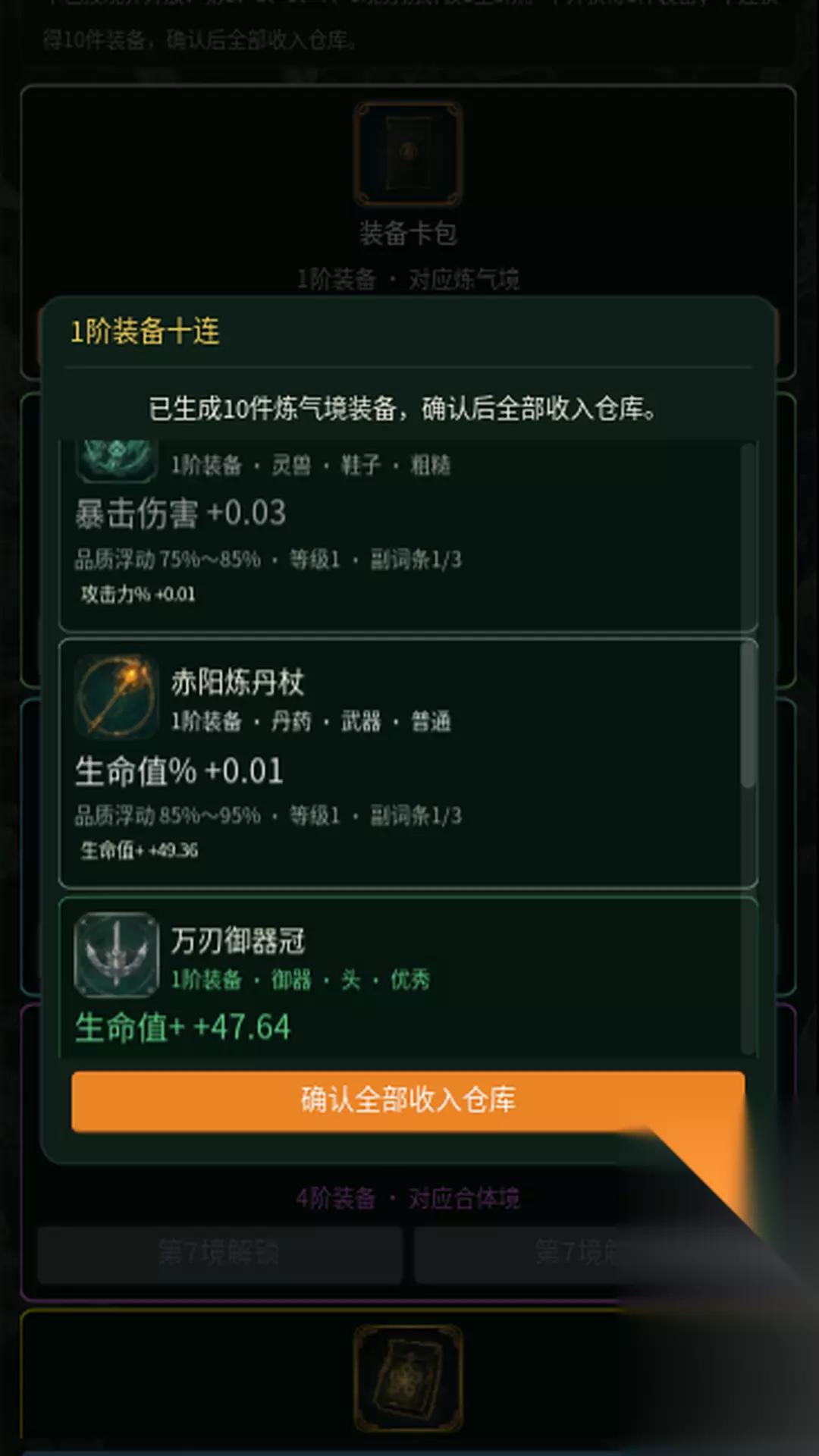Tap 确认全部收入仓库 to confirm

coord(408,1100)
